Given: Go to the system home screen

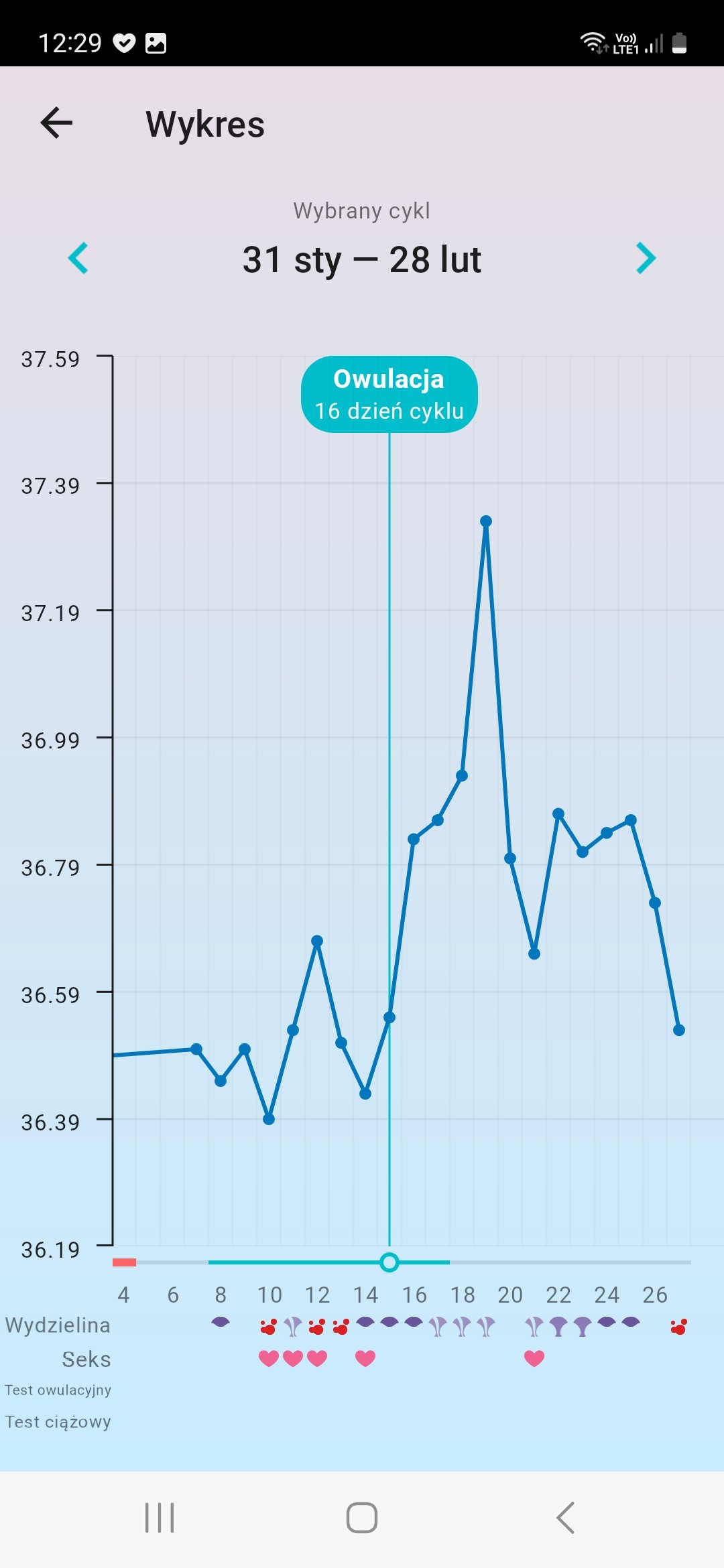Looking at the screenshot, I should [362, 1518].
